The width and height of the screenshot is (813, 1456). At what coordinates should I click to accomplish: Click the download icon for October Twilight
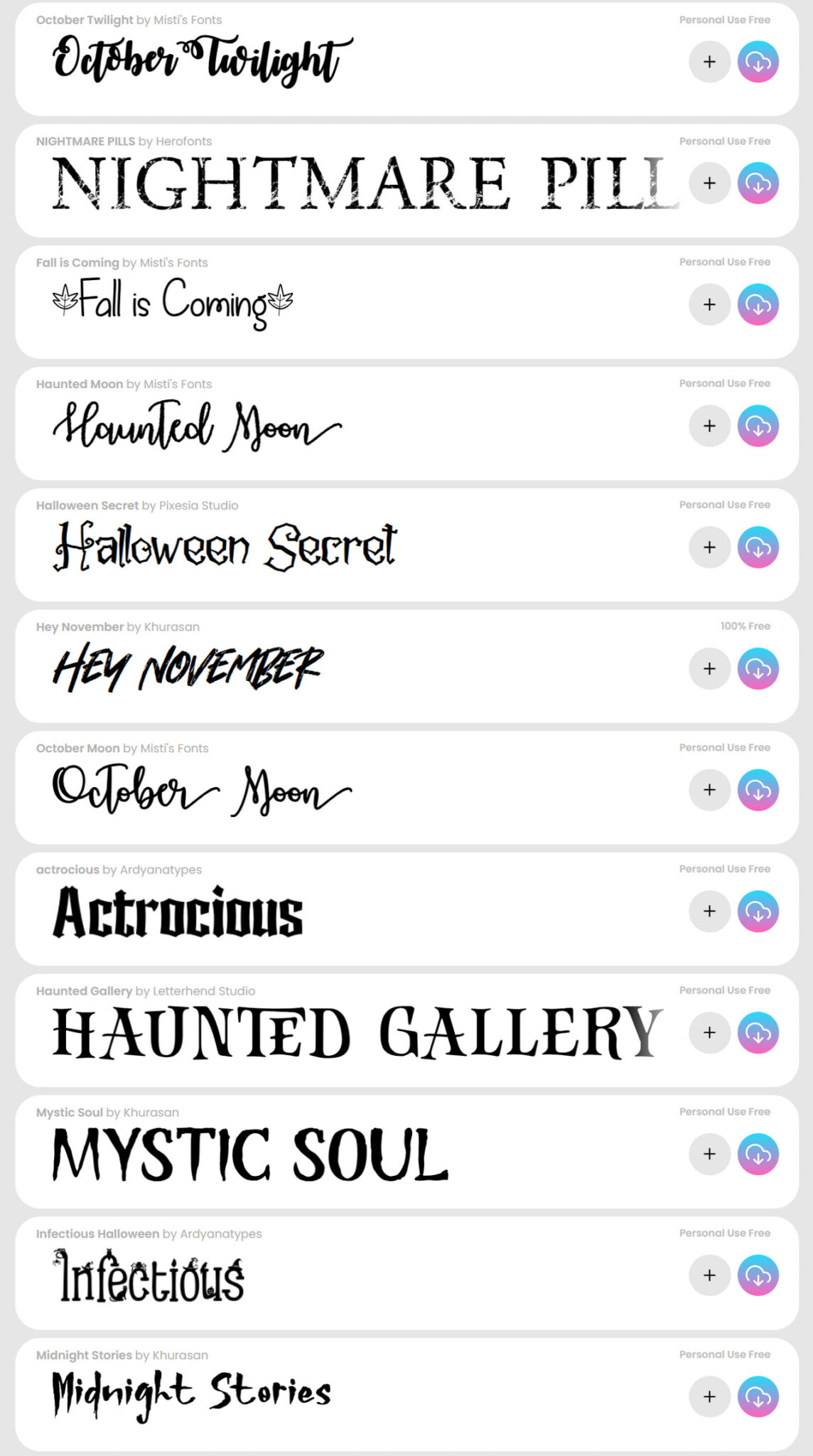758,62
